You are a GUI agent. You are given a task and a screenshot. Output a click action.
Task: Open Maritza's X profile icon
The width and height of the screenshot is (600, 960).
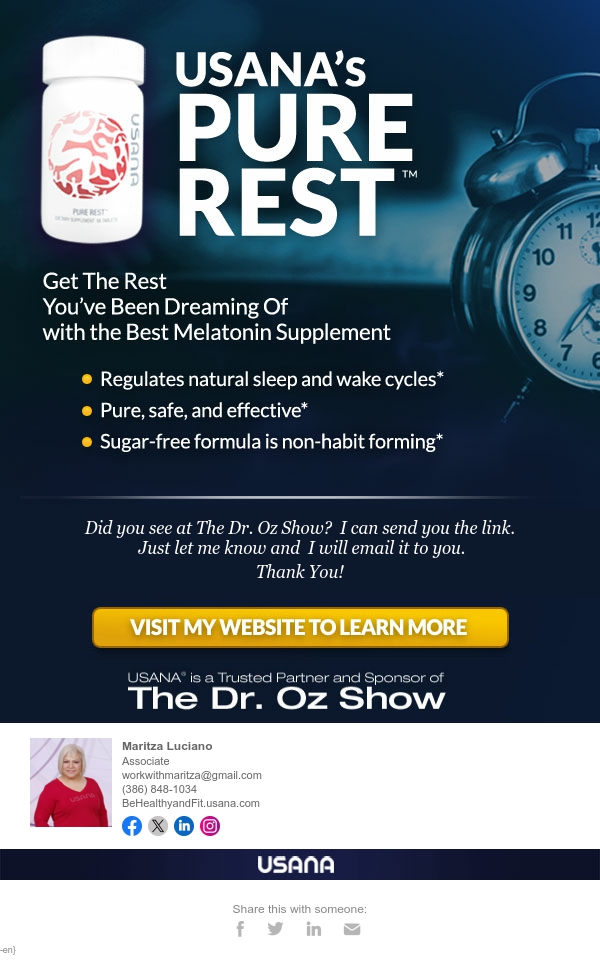pos(158,826)
